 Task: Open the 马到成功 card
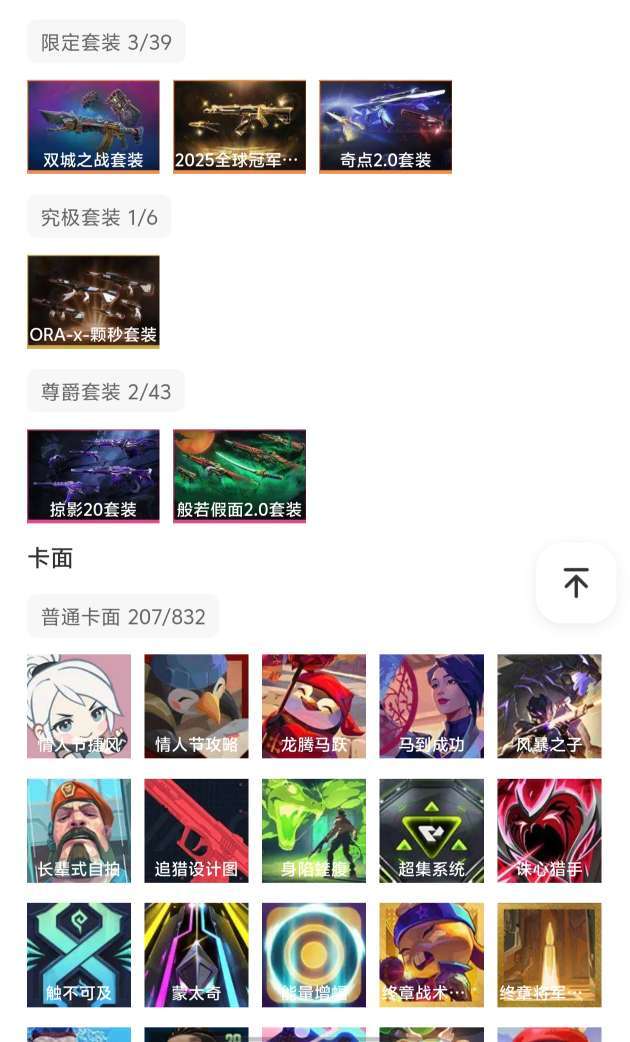coord(431,706)
